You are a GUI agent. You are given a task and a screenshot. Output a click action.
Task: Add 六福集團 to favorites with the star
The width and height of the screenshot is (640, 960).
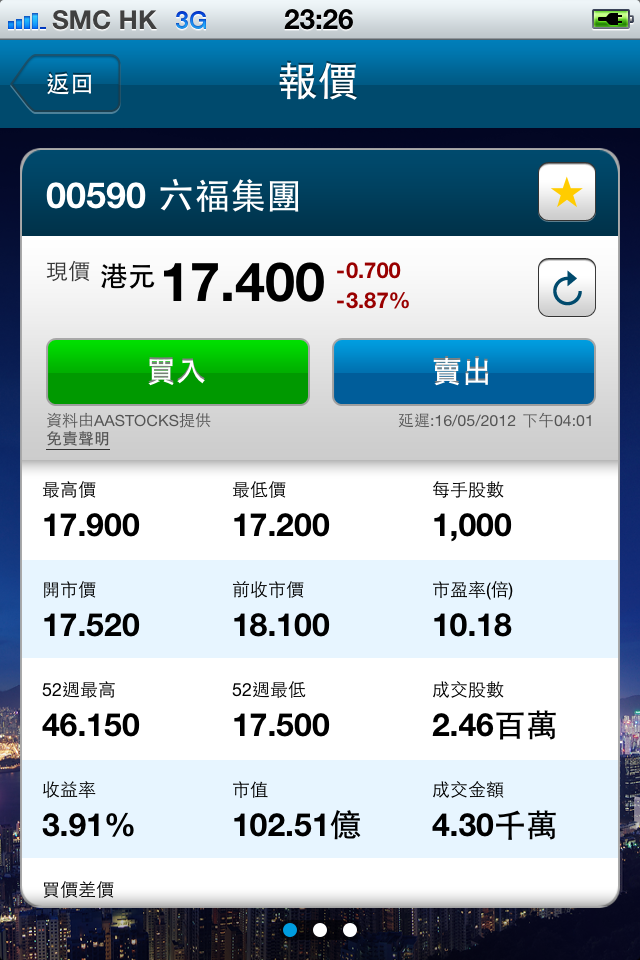(567, 193)
